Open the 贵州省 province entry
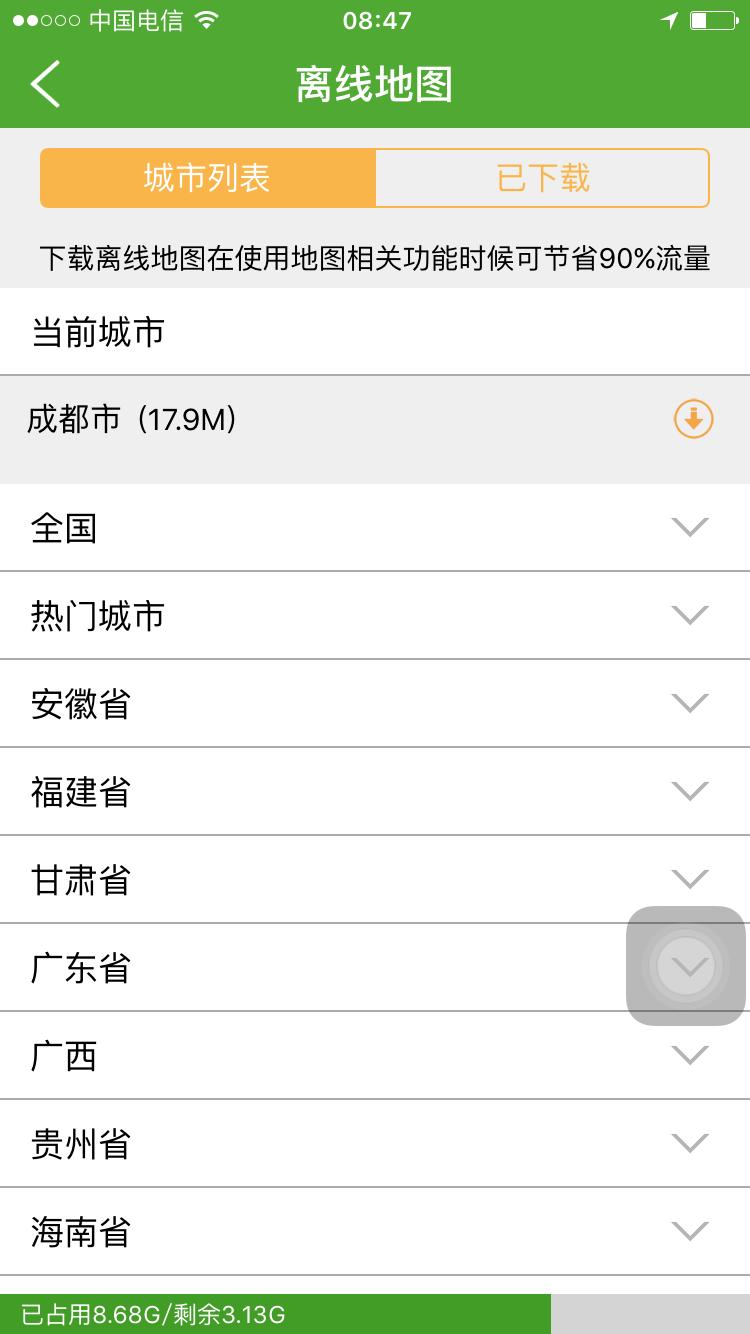The width and height of the screenshot is (750, 1334). pyautogui.click(x=375, y=1143)
